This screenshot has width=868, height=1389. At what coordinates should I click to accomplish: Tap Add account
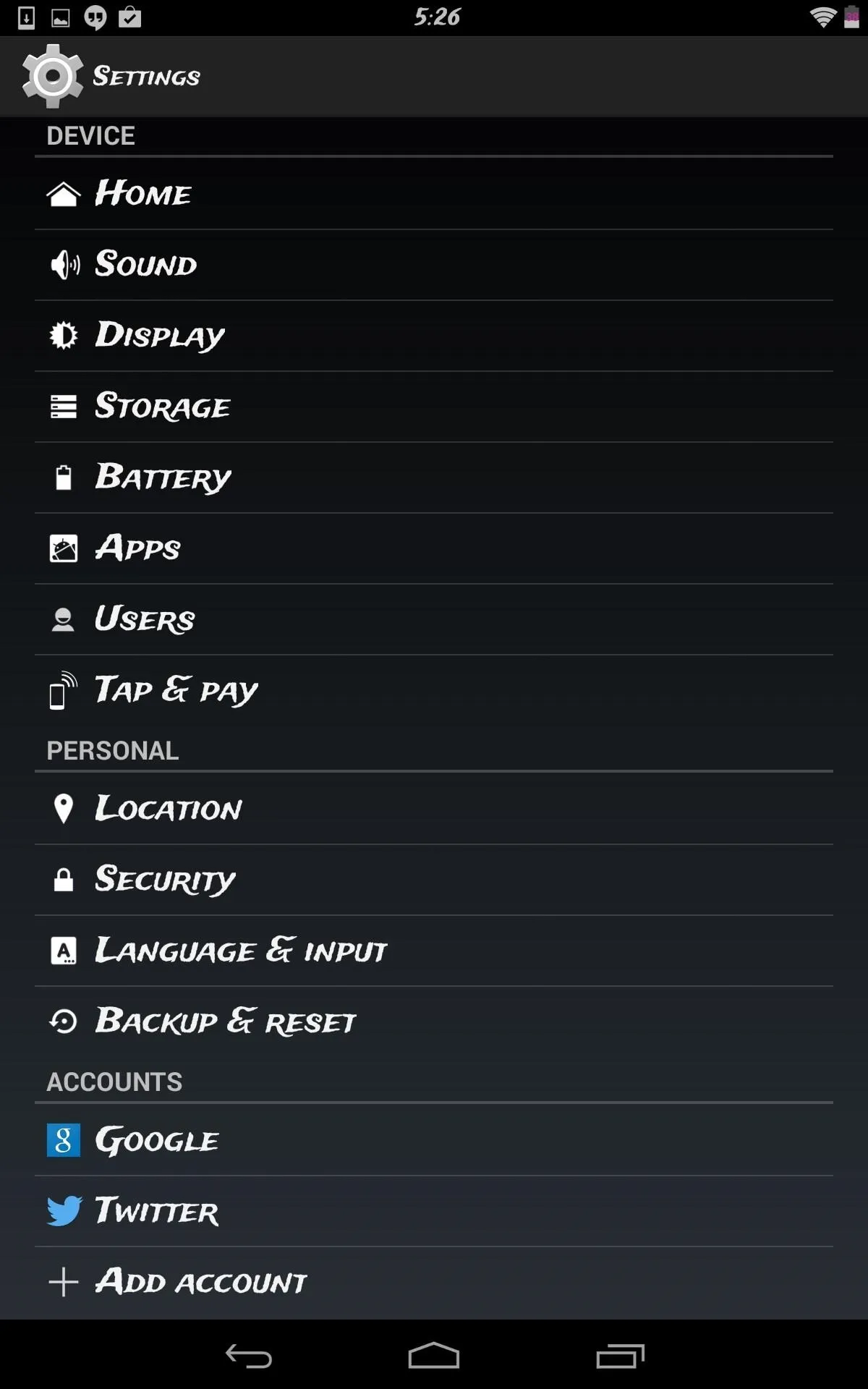pyautogui.click(x=434, y=1282)
